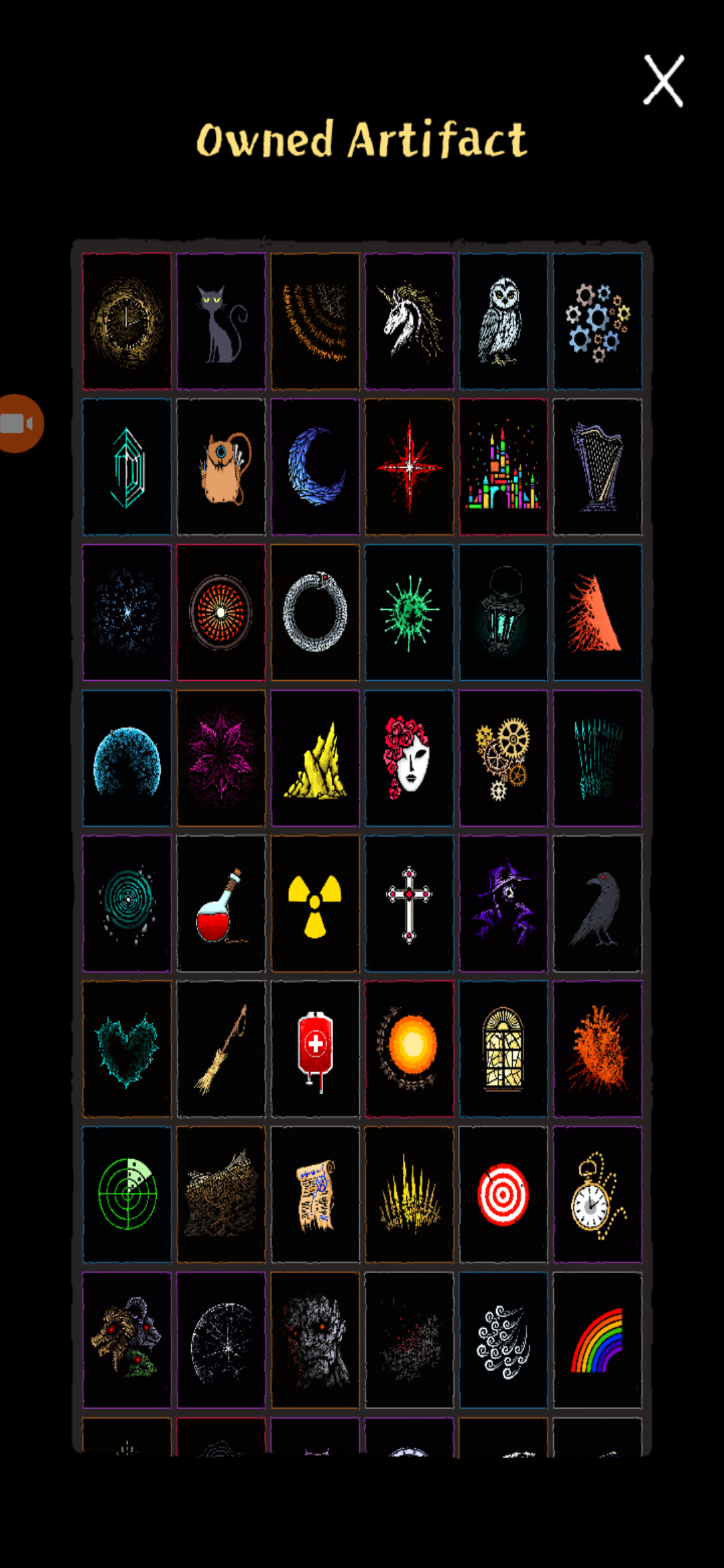The height and width of the screenshot is (1568, 724).
Task: Select the green radar artifact
Action: tap(127, 1195)
